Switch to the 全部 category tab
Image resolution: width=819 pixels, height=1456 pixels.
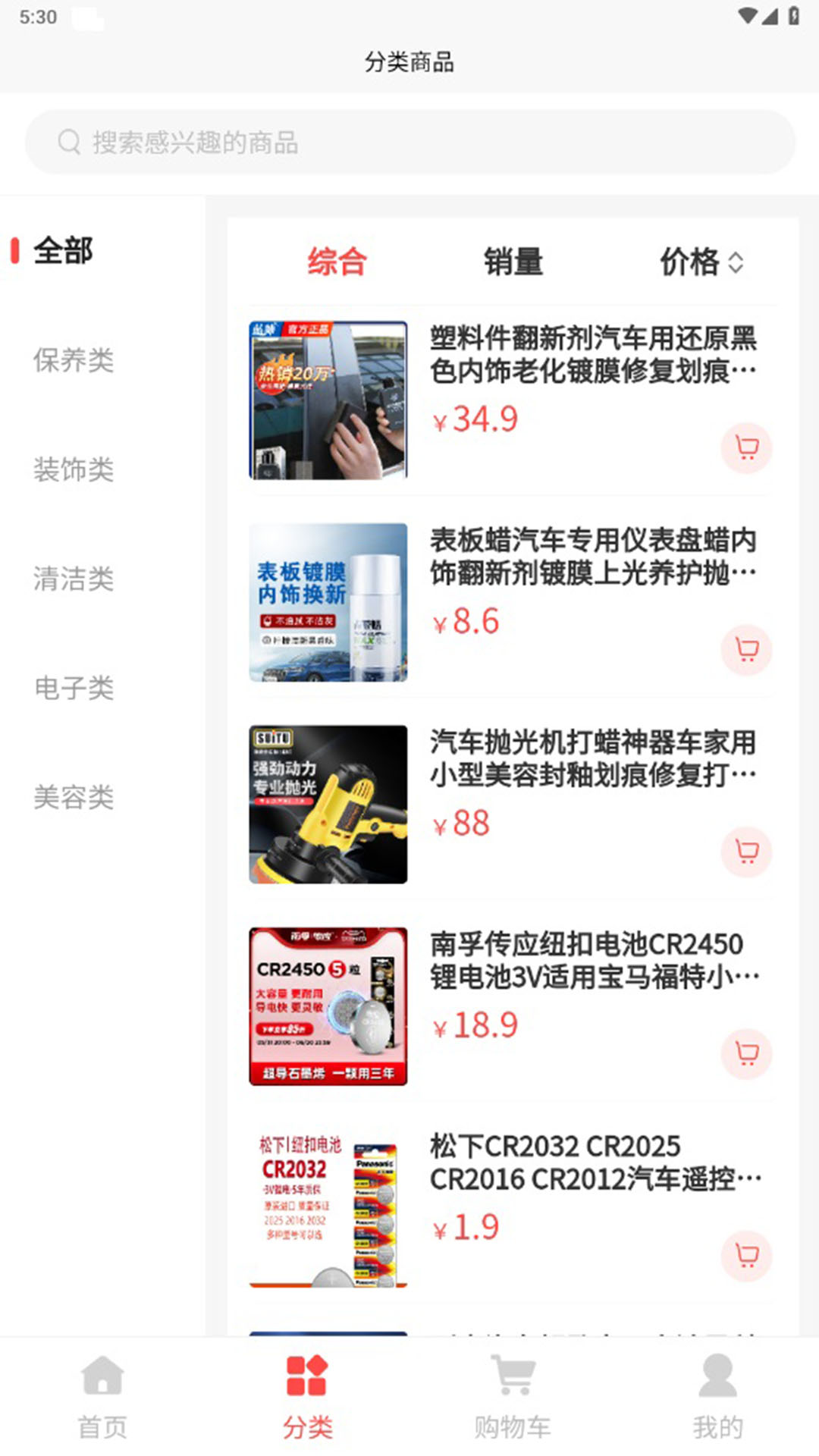(x=64, y=253)
